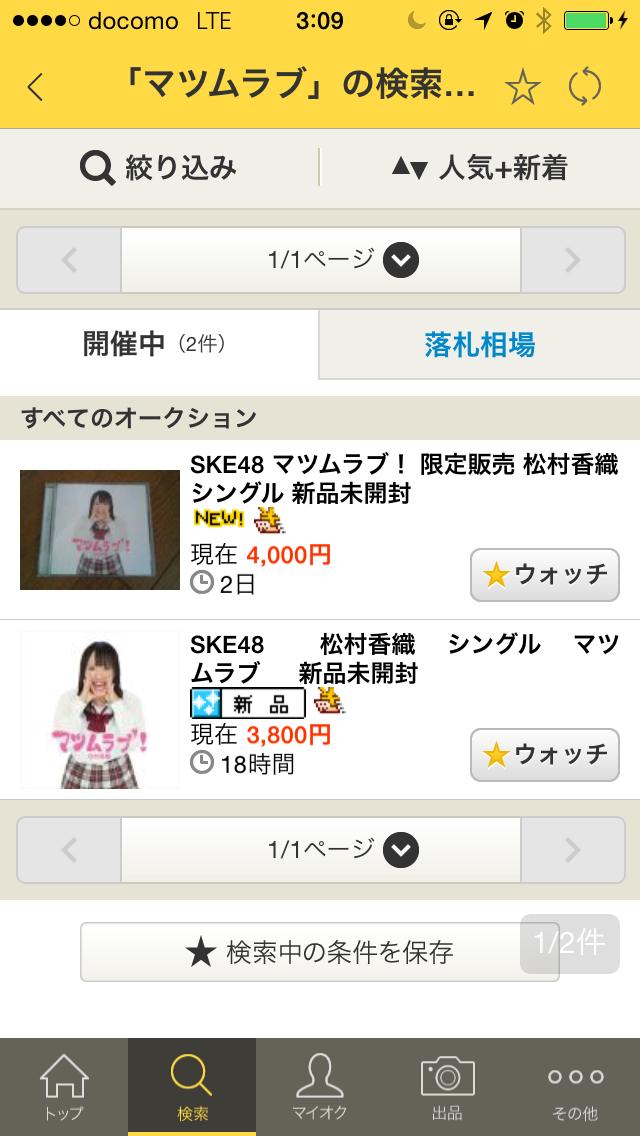Select the 検索 tab
Image resolution: width=640 pixels, height=1136 pixels.
[192, 1087]
